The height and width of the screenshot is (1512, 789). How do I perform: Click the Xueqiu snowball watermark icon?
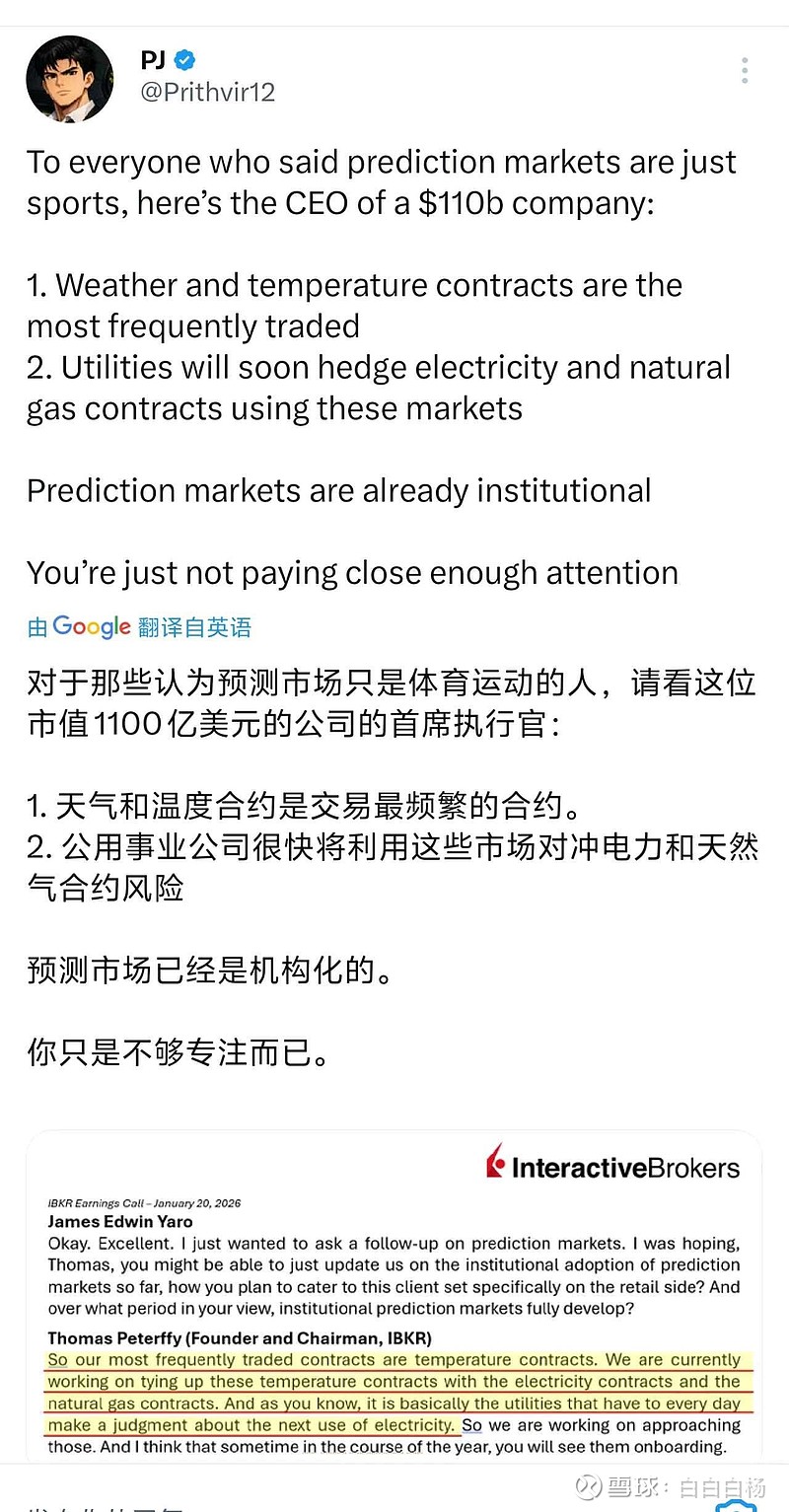[590, 1484]
